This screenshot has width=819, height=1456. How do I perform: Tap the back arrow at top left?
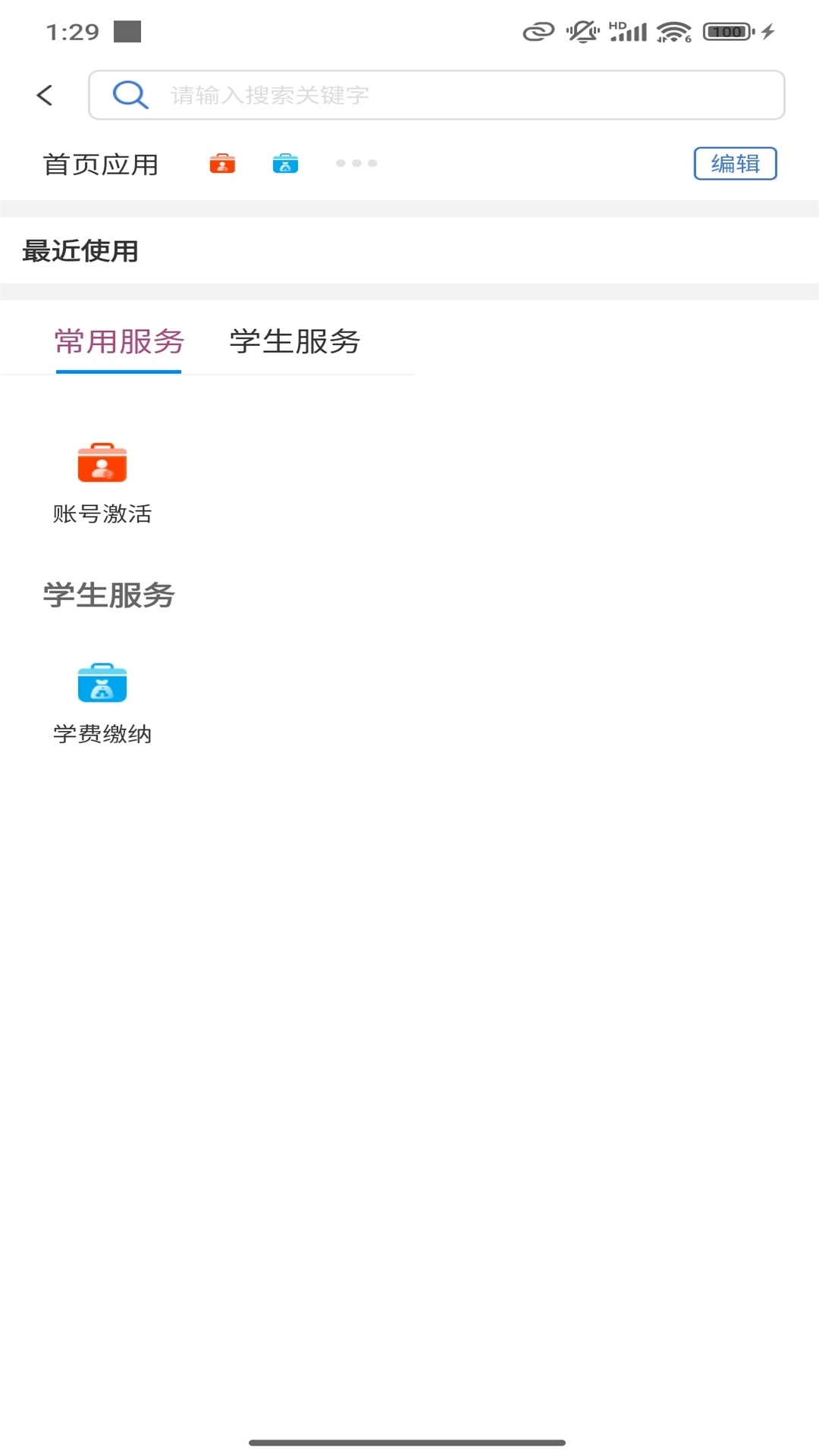click(45, 95)
